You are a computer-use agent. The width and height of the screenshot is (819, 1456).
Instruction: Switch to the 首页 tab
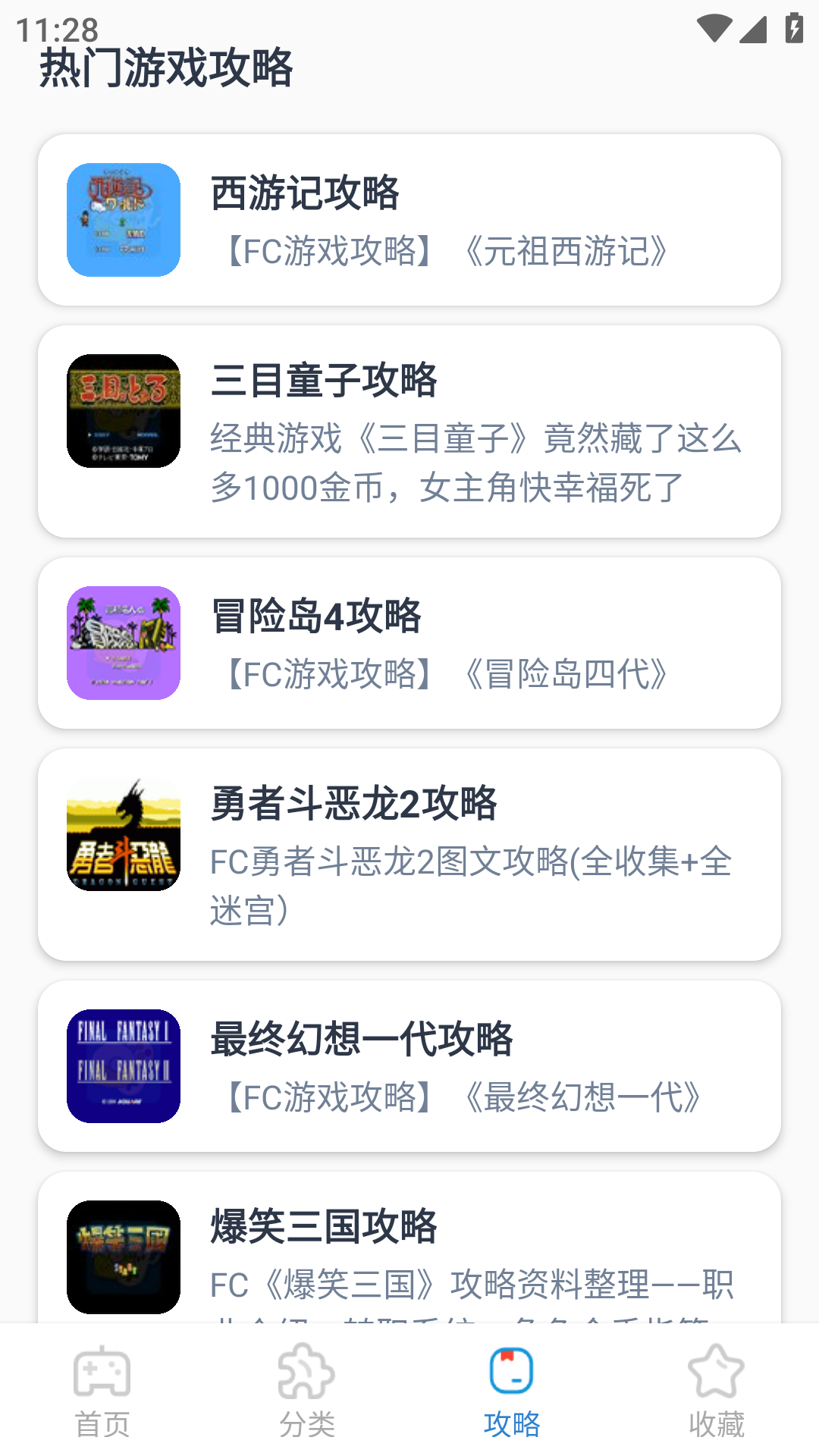click(x=102, y=1391)
